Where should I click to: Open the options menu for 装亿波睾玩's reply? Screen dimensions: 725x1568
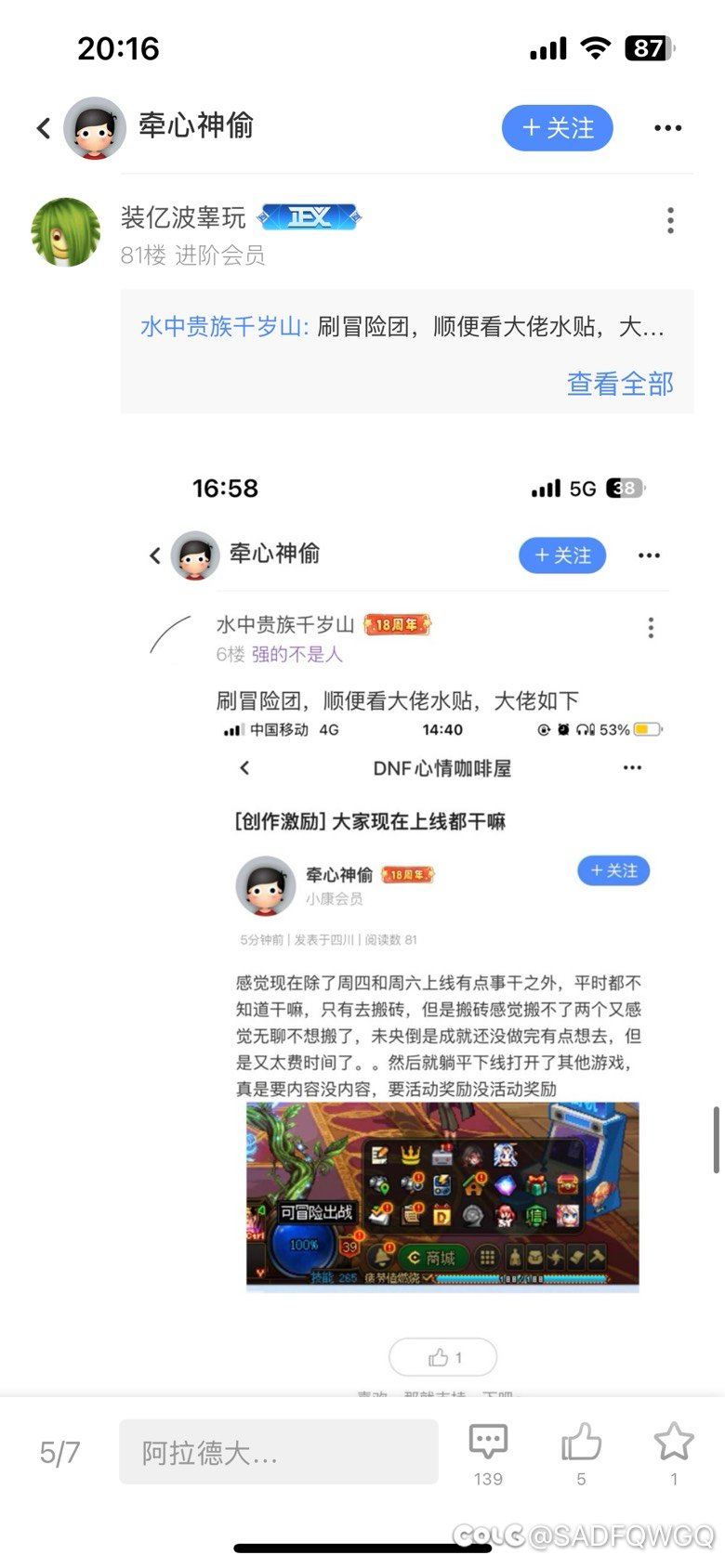pos(670,221)
